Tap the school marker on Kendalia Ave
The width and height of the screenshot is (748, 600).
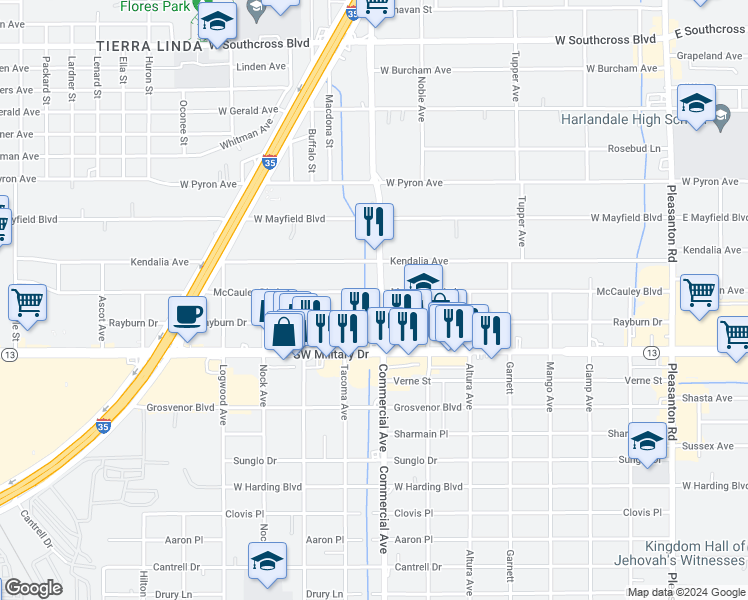[x=423, y=281]
